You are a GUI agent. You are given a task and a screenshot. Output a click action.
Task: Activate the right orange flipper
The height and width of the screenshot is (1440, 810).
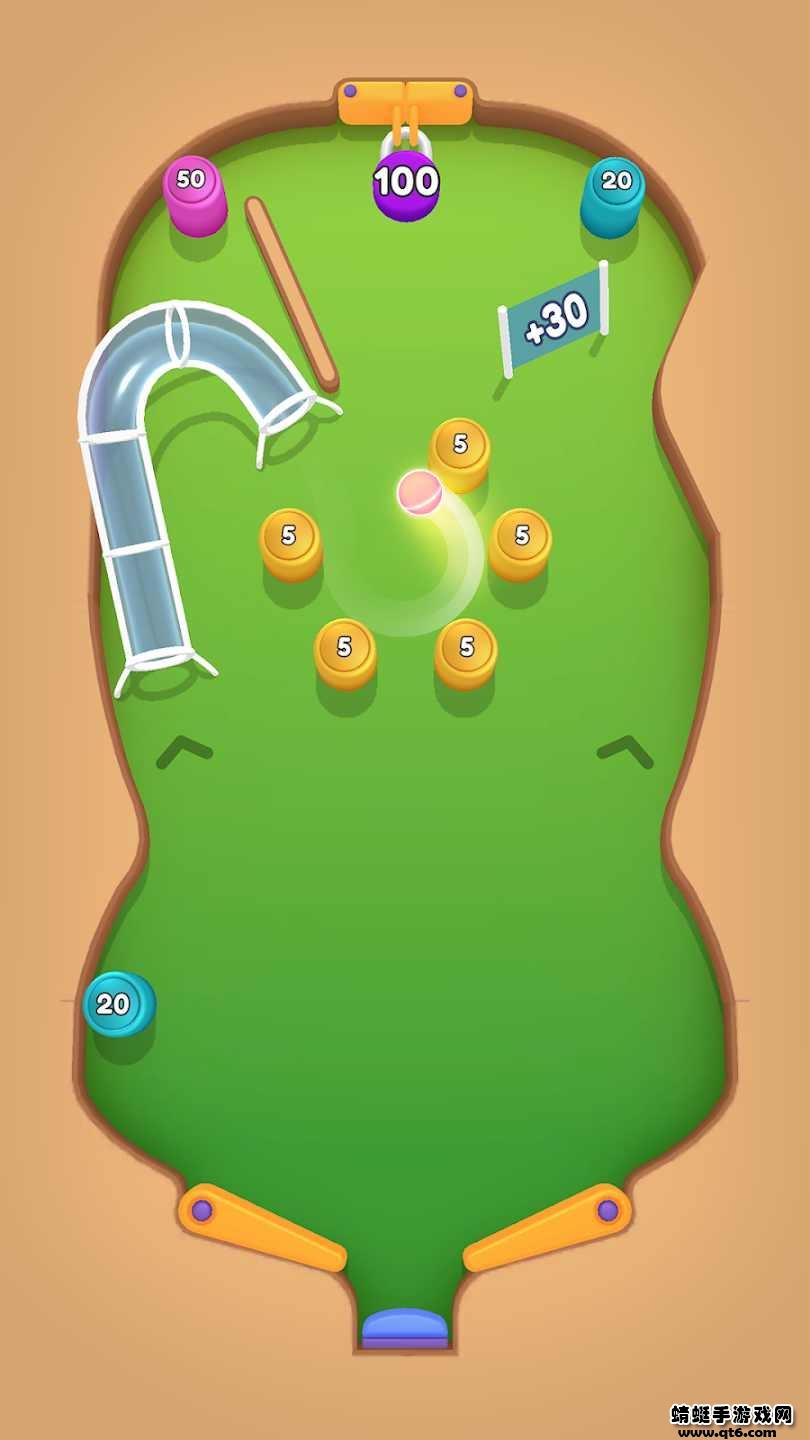pos(548,1228)
